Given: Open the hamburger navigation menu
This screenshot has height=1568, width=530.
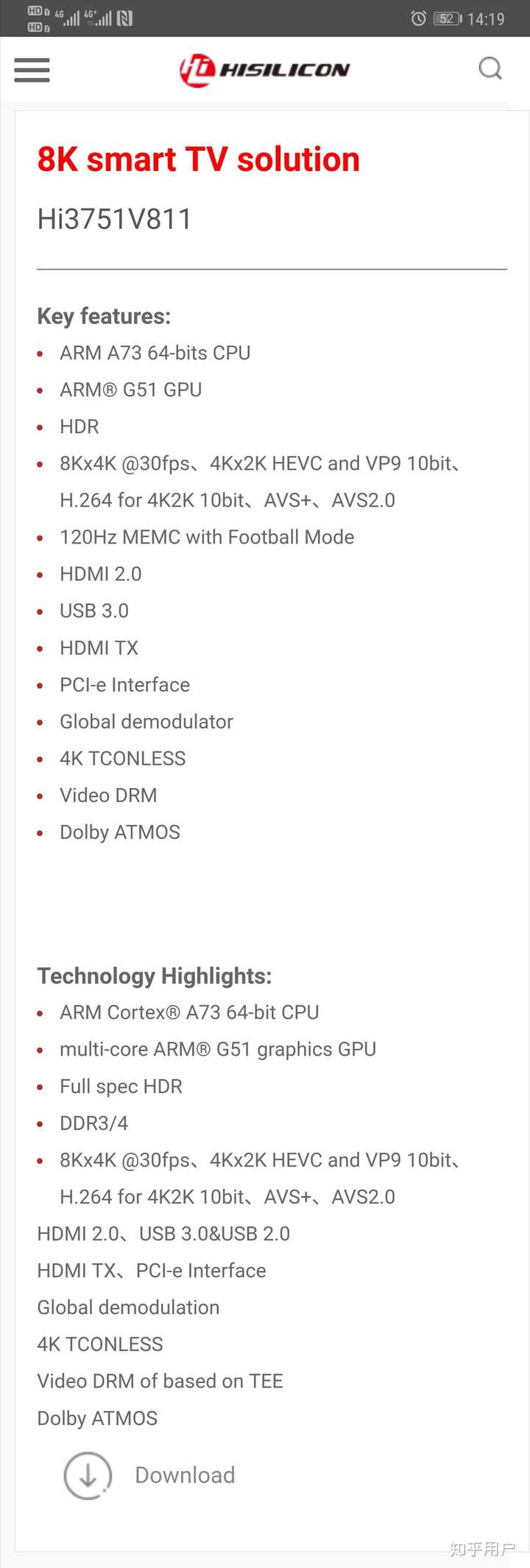Looking at the screenshot, I should click(x=32, y=70).
